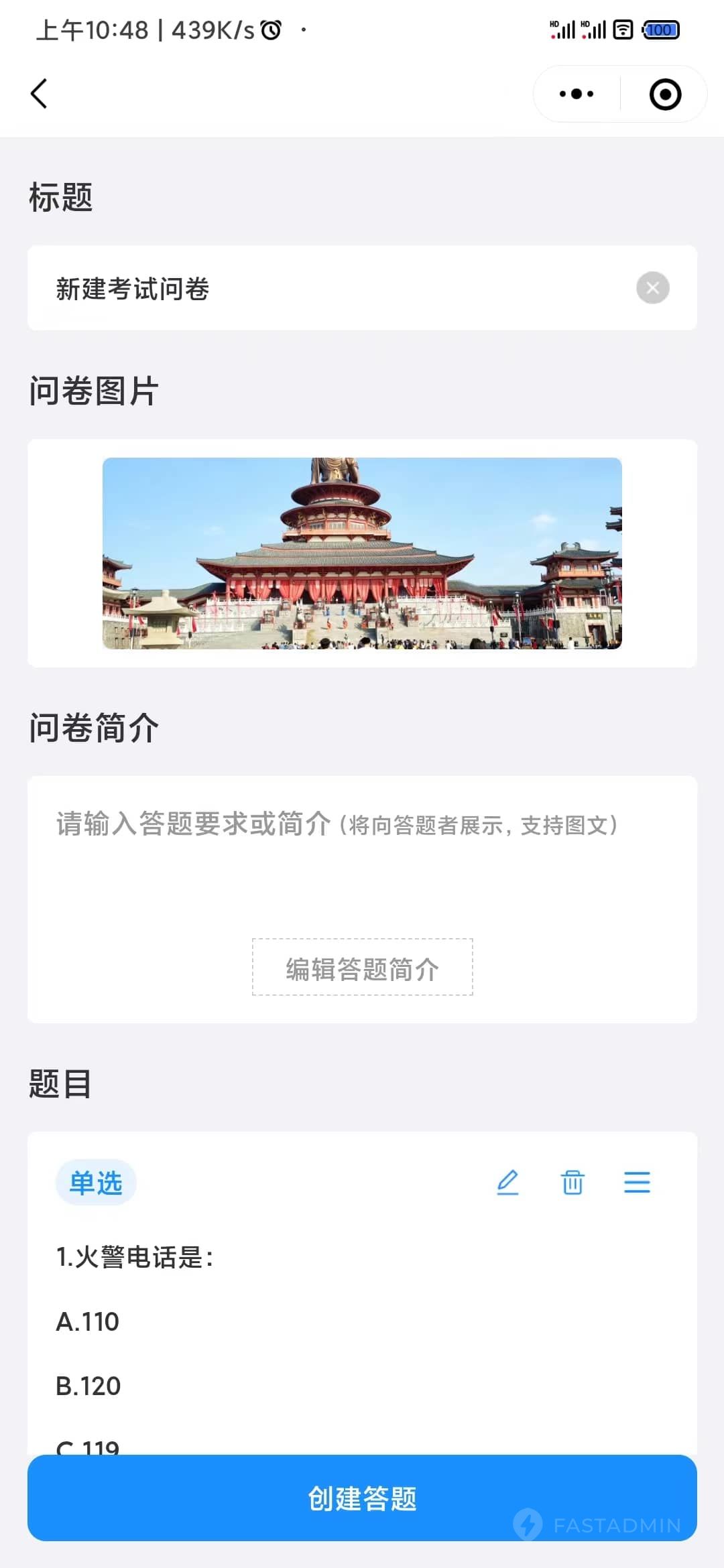Image resolution: width=724 pixels, height=1568 pixels.
Task: Delete question 1 with the trash icon
Action: (572, 1182)
